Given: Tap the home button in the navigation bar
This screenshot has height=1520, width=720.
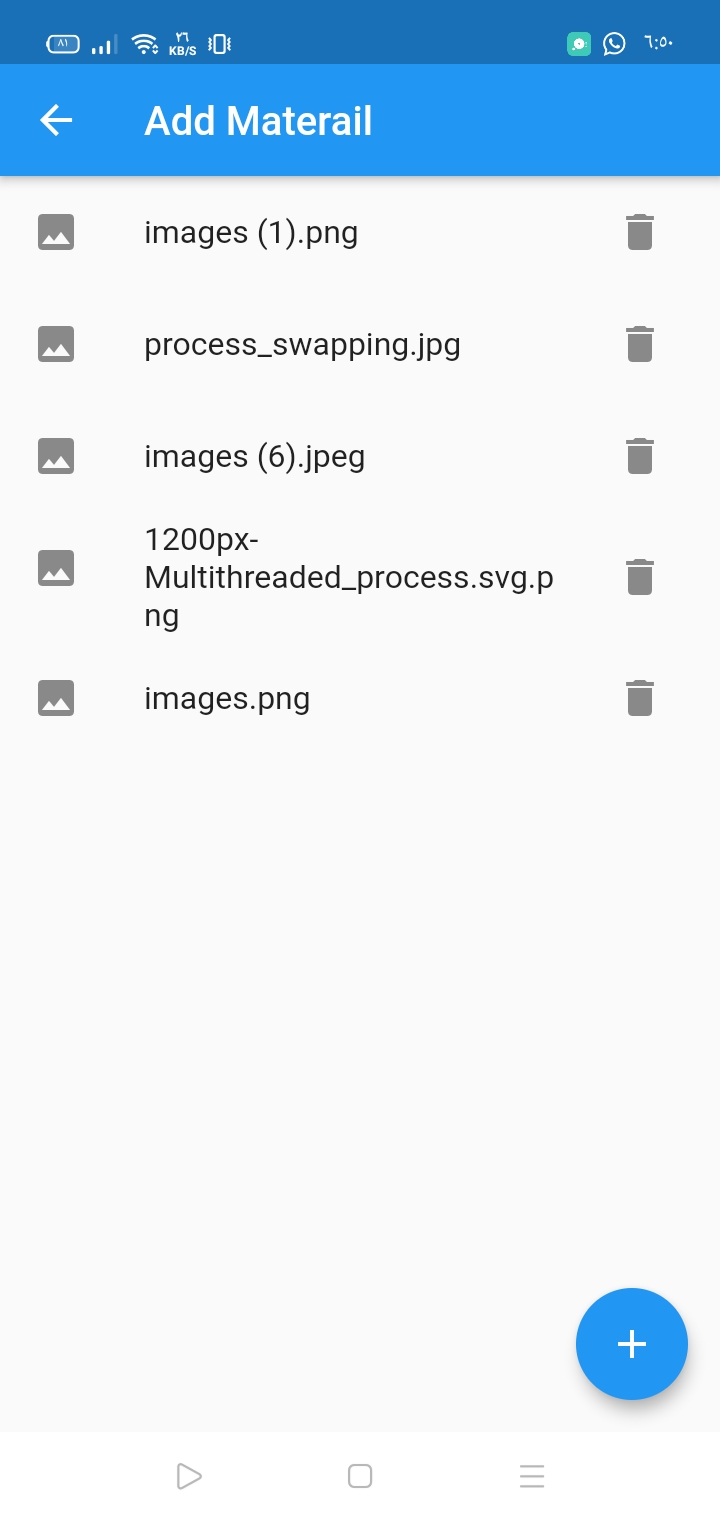Looking at the screenshot, I should [x=360, y=1476].
